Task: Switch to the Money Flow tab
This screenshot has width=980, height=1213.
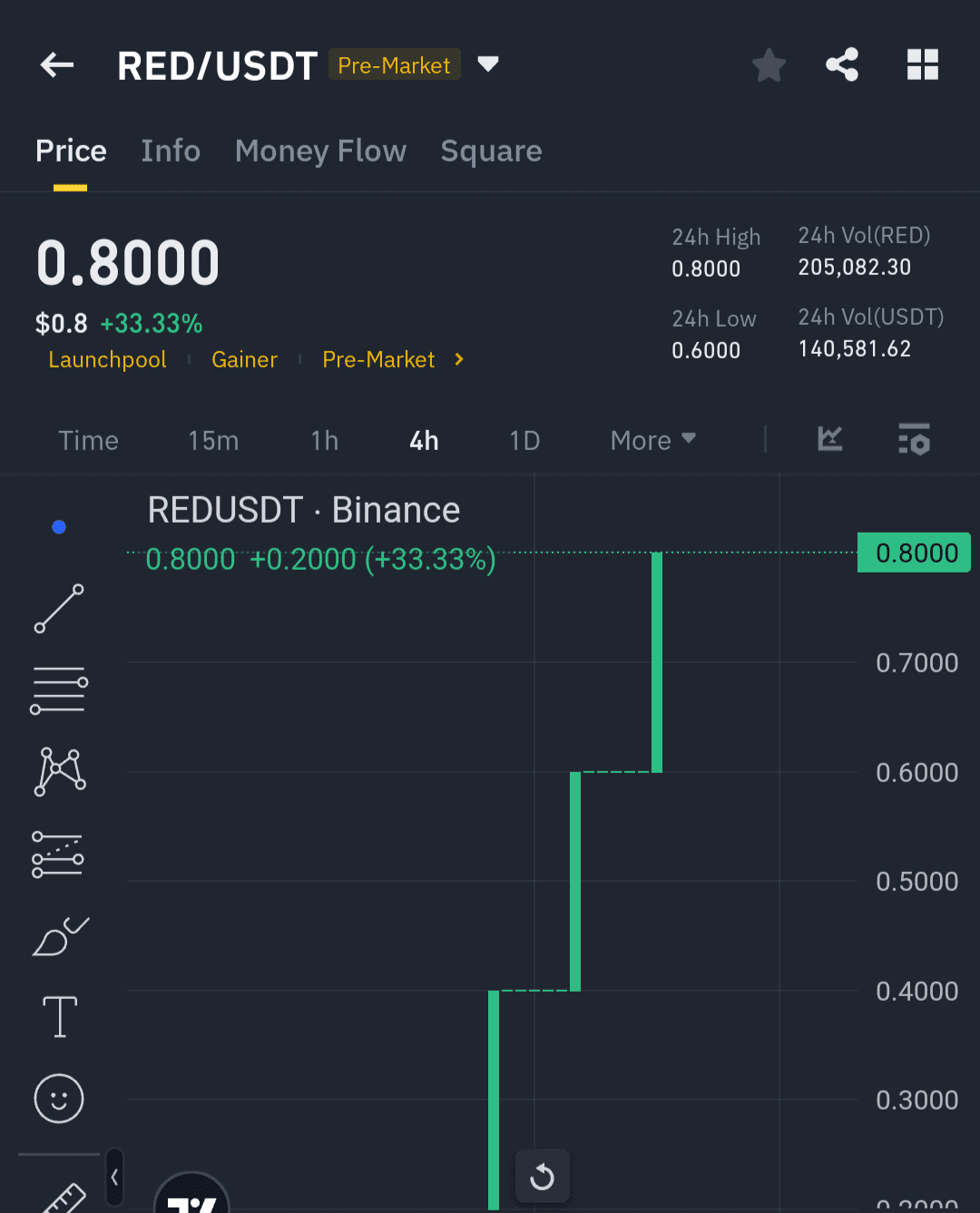Action: click(x=320, y=151)
